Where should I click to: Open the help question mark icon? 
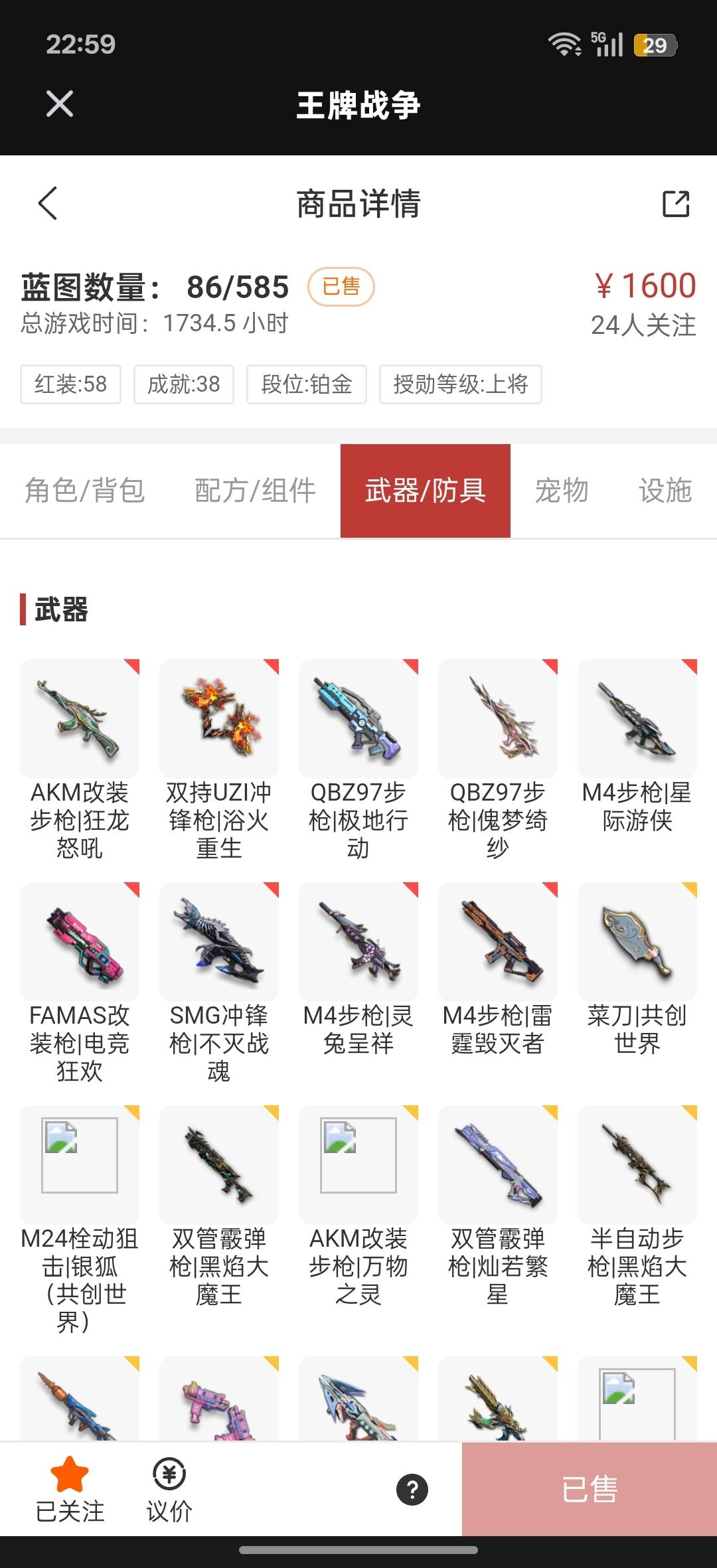(x=412, y=1490)
